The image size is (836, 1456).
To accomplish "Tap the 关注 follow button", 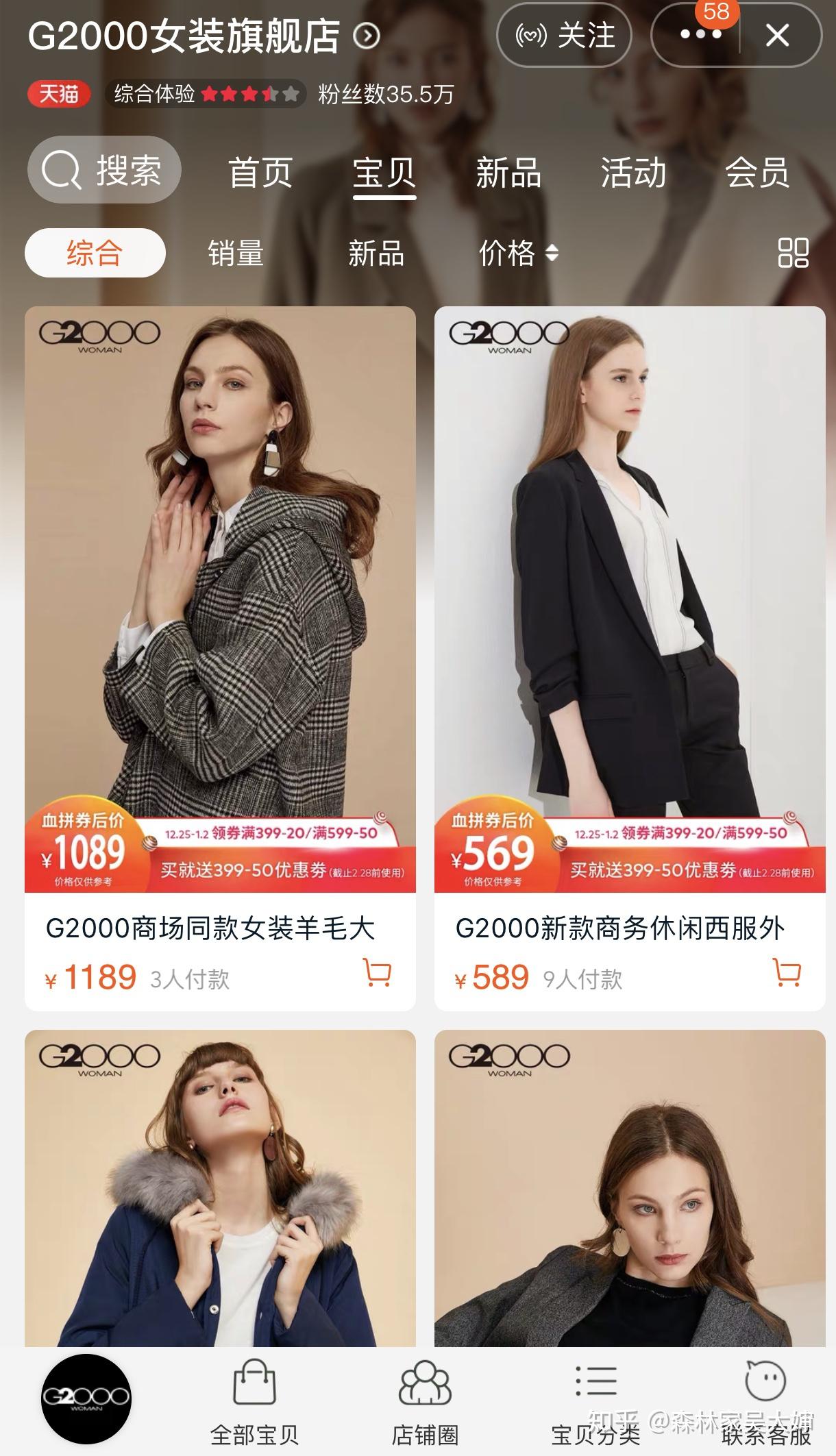I will pos(563,36).
